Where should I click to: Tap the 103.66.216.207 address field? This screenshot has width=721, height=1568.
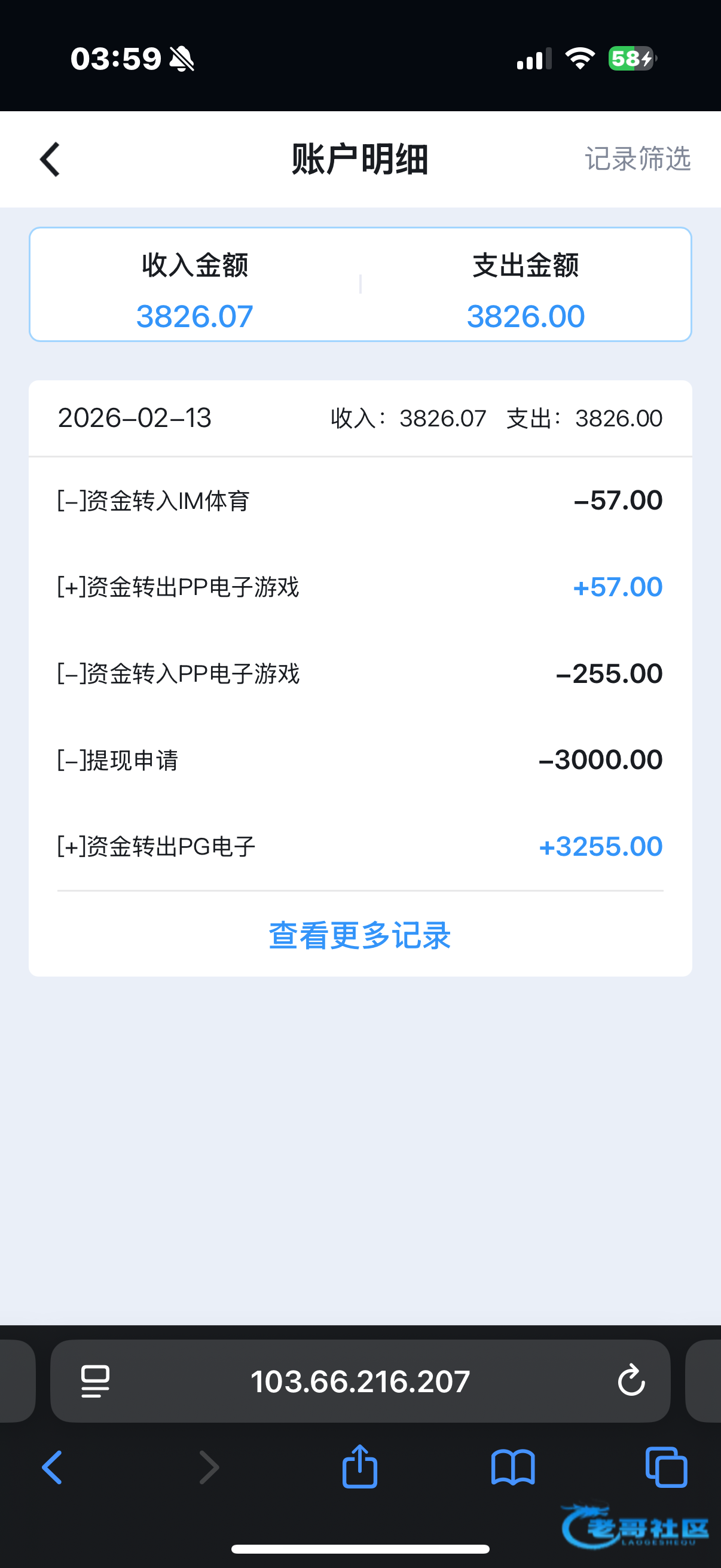coord(359,1380)
